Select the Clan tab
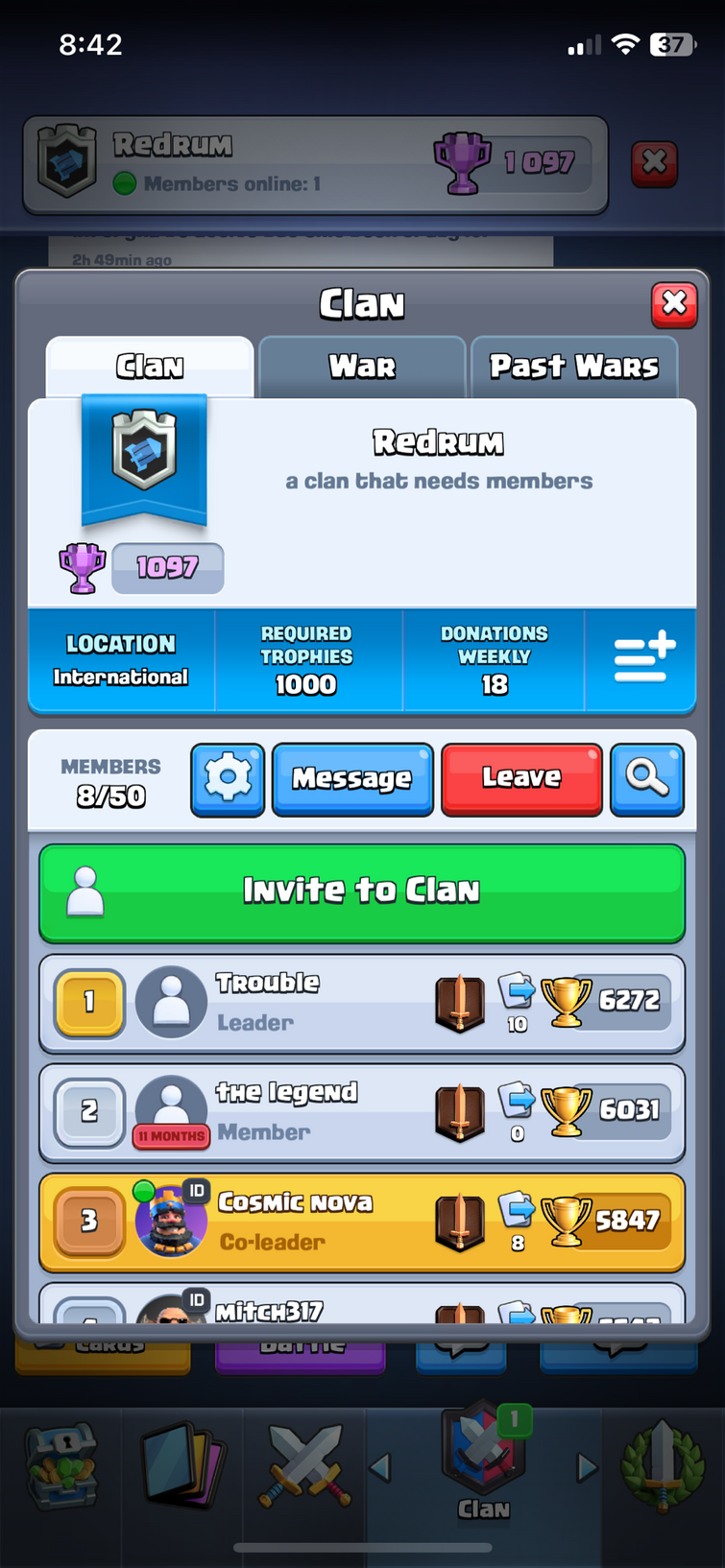The height and width of the screenshot is (1568, 725). pos(150,367)
